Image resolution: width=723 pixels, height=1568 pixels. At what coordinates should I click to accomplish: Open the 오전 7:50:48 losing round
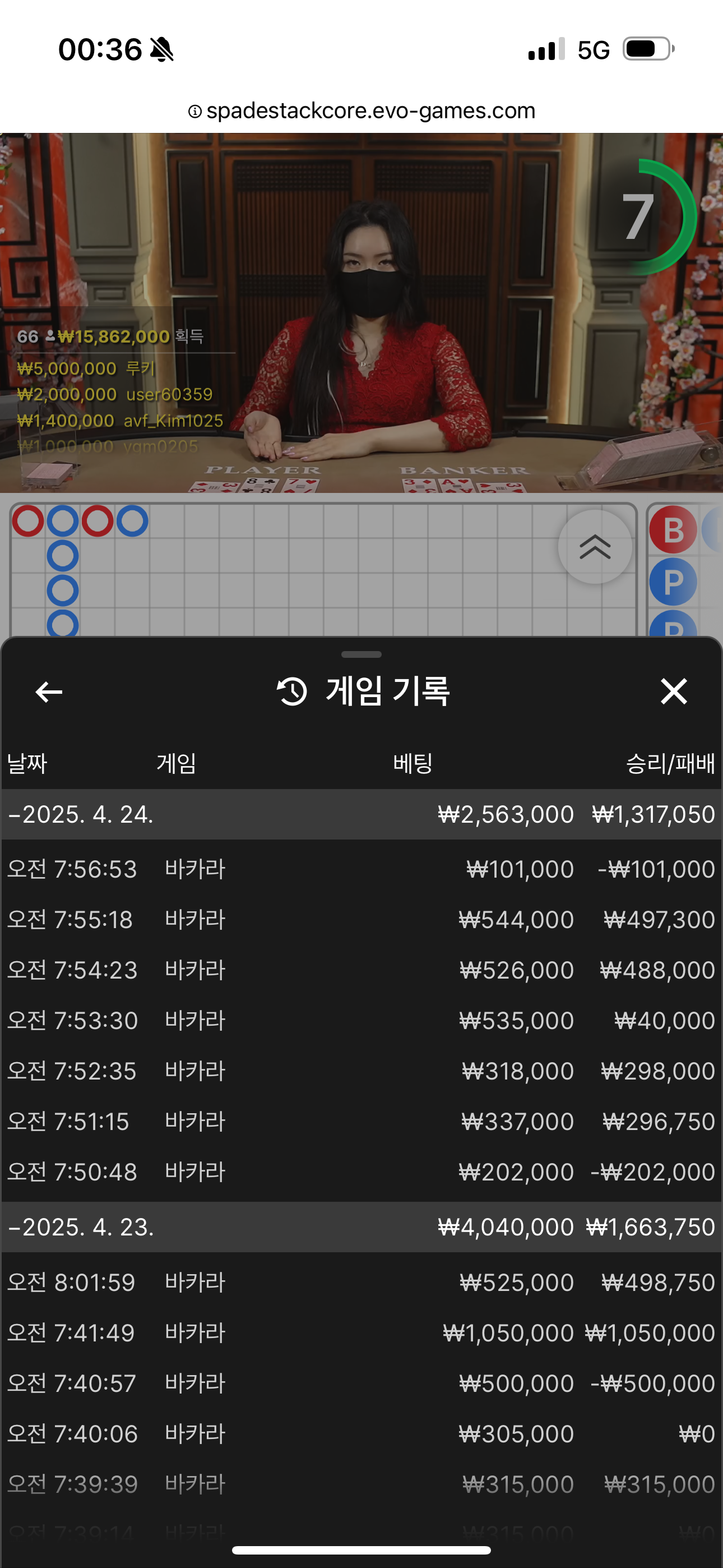pyautogui.click(x=361, y=1172)
